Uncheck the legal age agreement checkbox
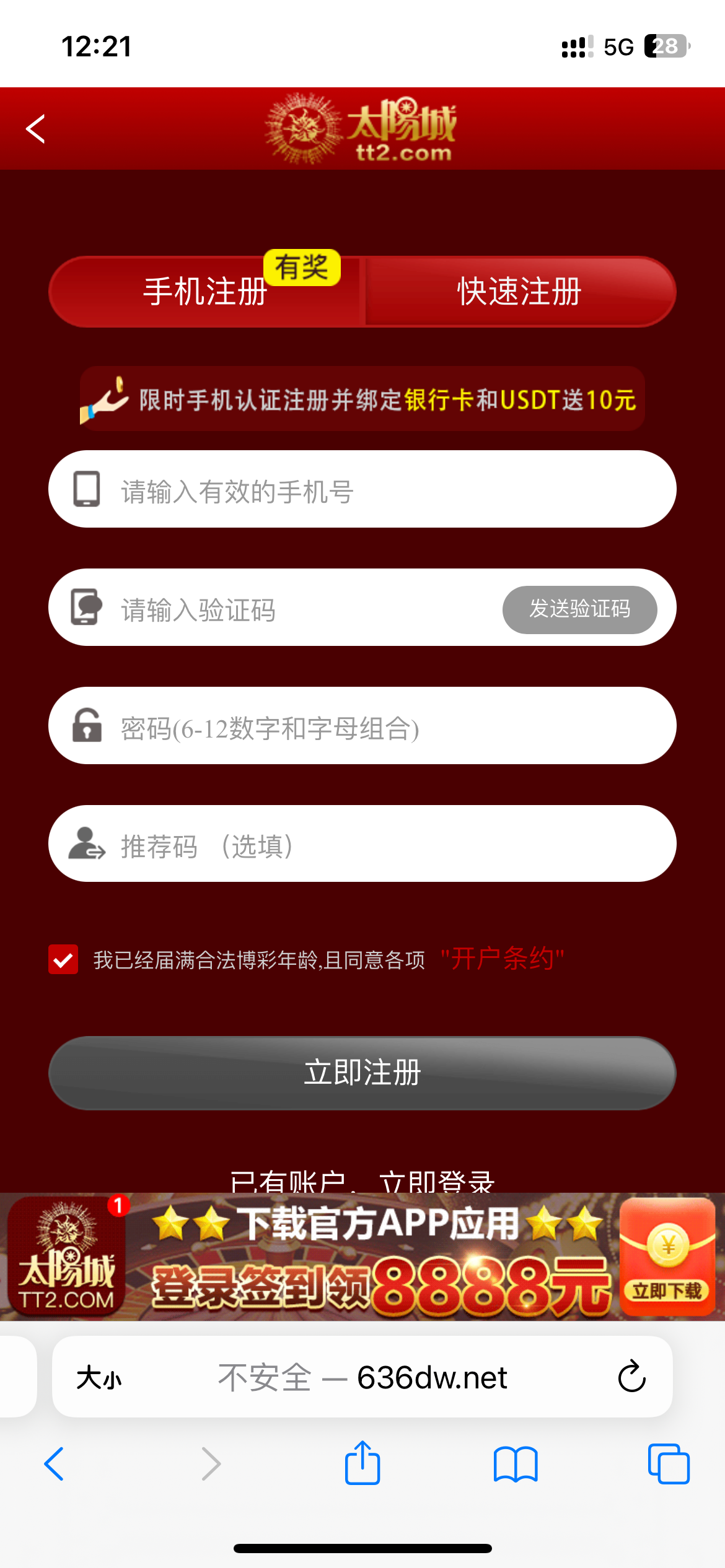The width and height of the screenshot is (725, 1568). point(63,959)
